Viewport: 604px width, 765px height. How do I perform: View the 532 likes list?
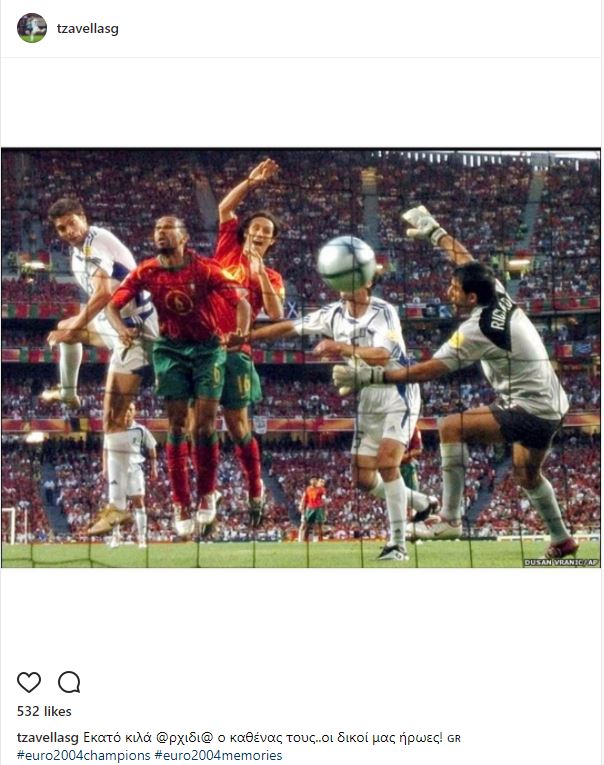tap(44, 712)
